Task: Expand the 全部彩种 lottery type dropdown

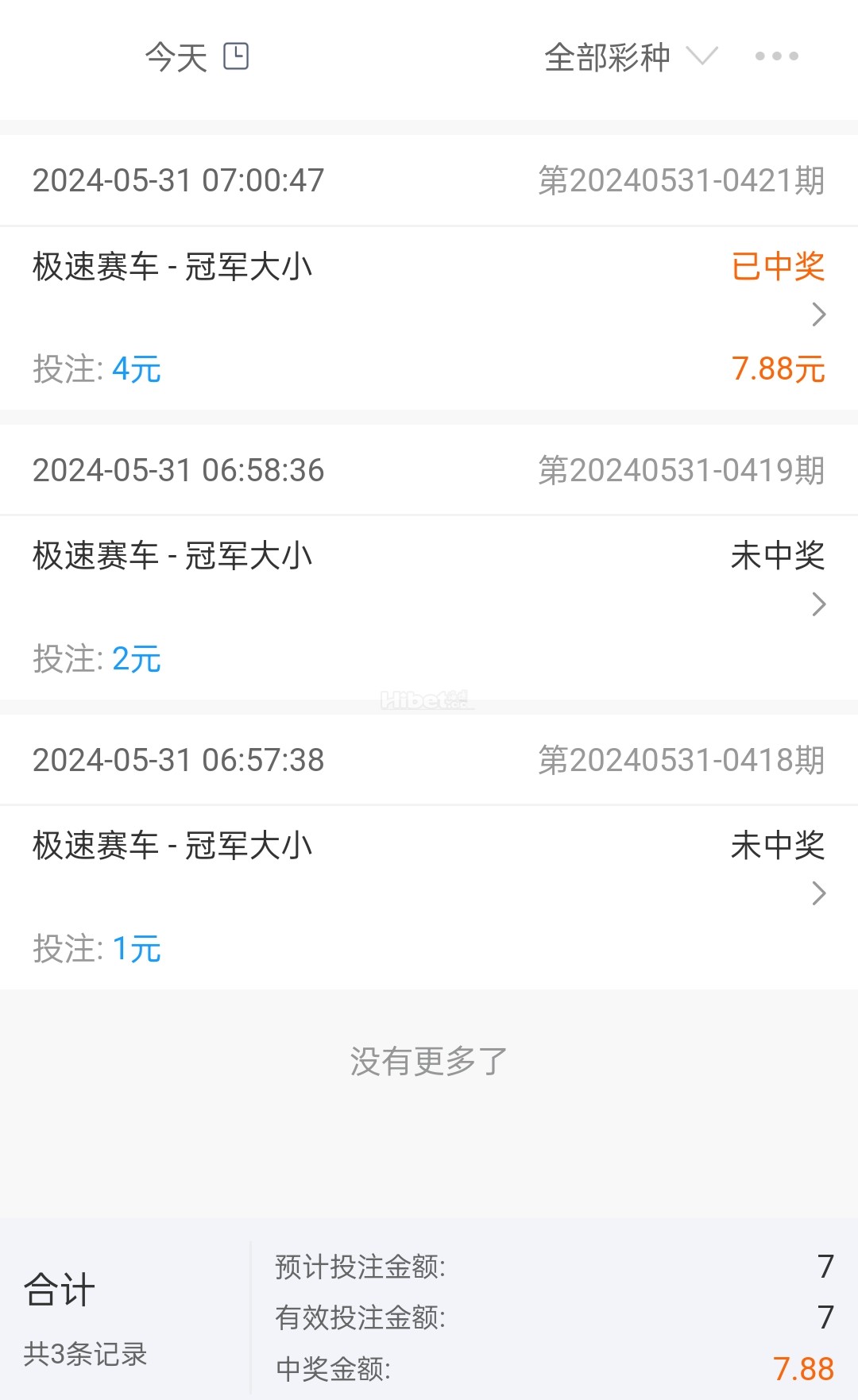Action: point(631,57)
